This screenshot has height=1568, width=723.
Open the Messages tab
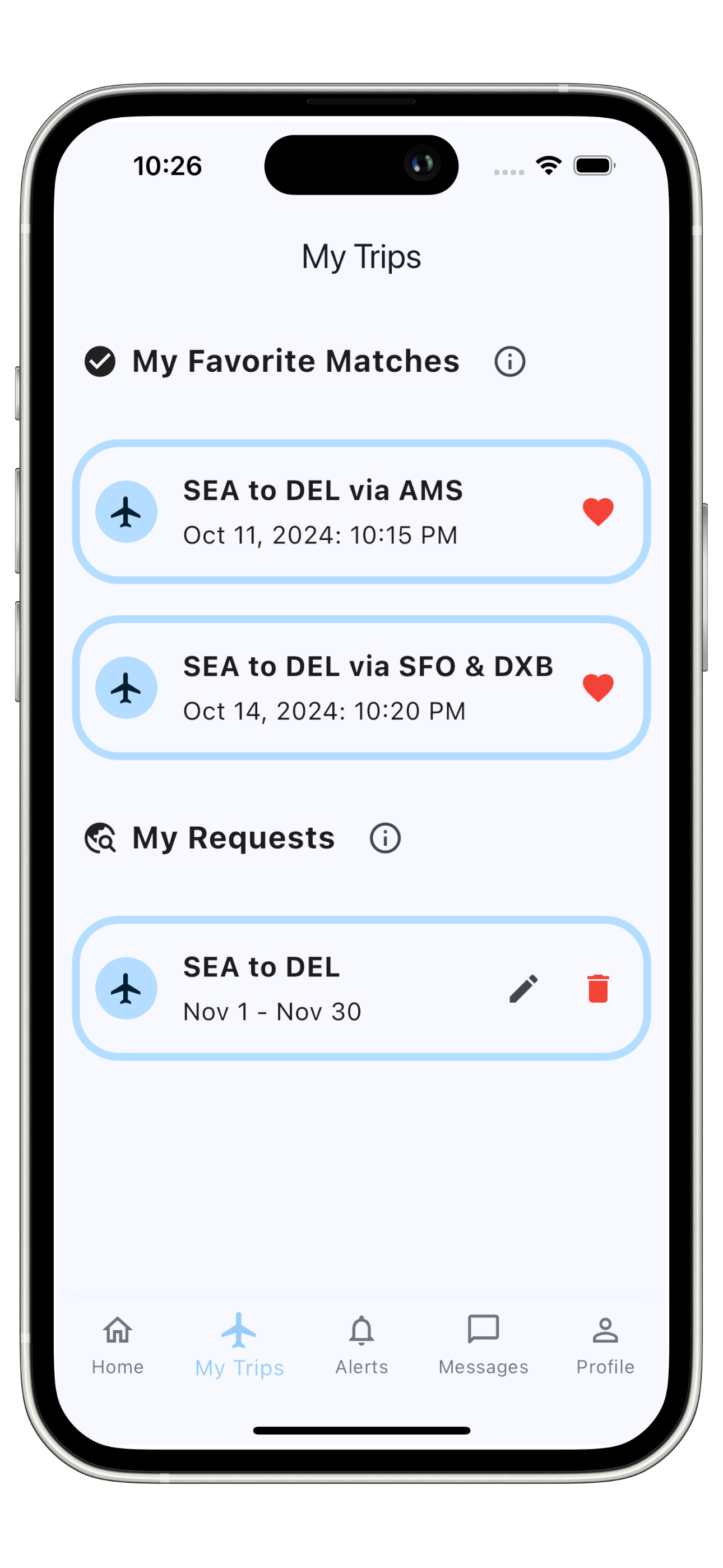click(x=483, y=1344)
